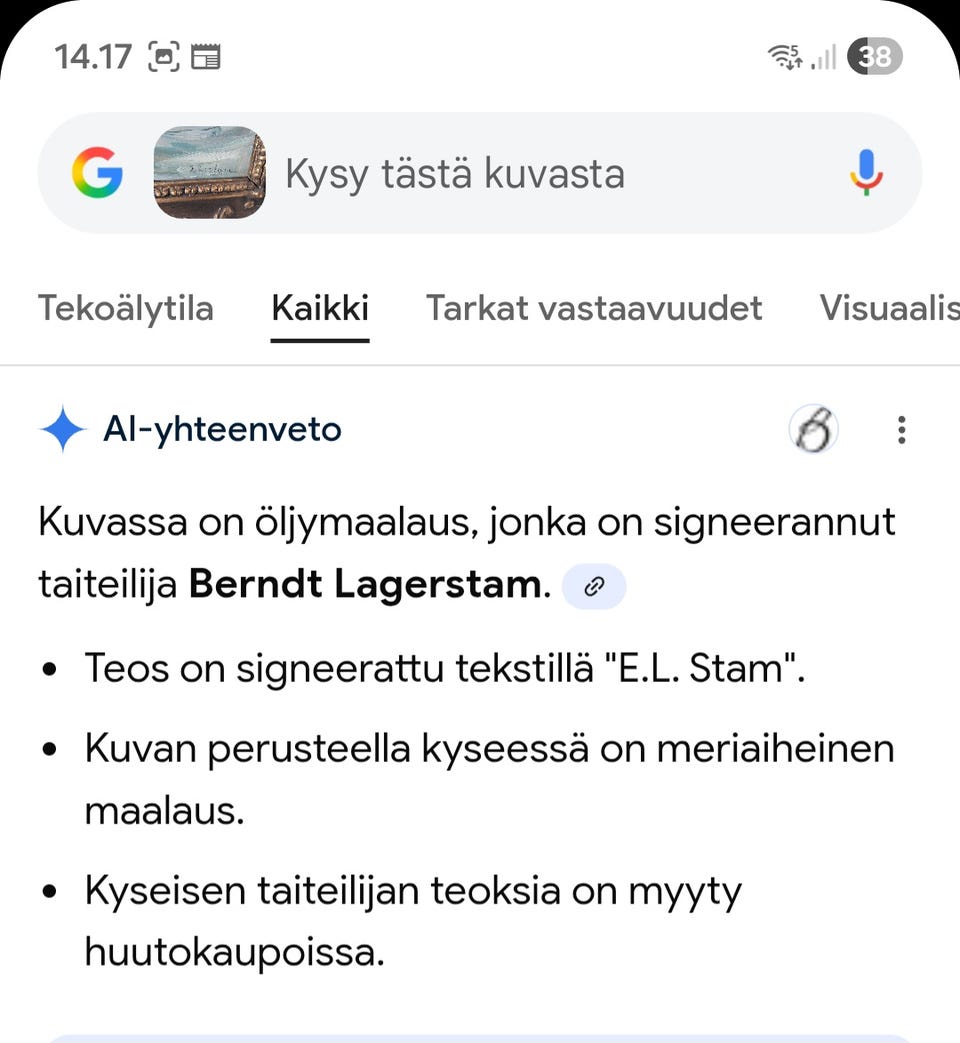Tap the signature source circle beside AI-yhteenveto
Screen dimensions: 960x1043
pyautogui.click(x=813, y=429)
